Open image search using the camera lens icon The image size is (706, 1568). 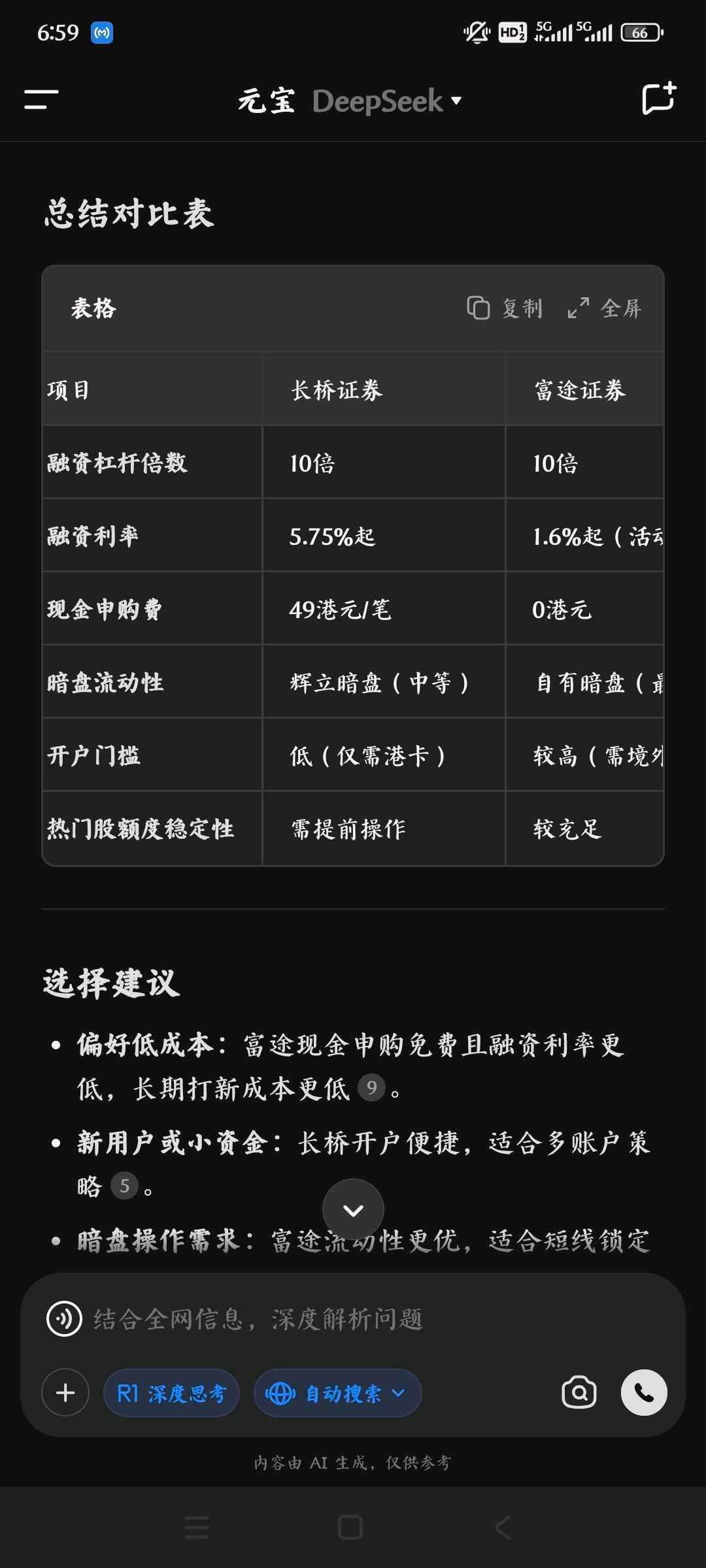pyautogui.click(x=579, y=1392)
